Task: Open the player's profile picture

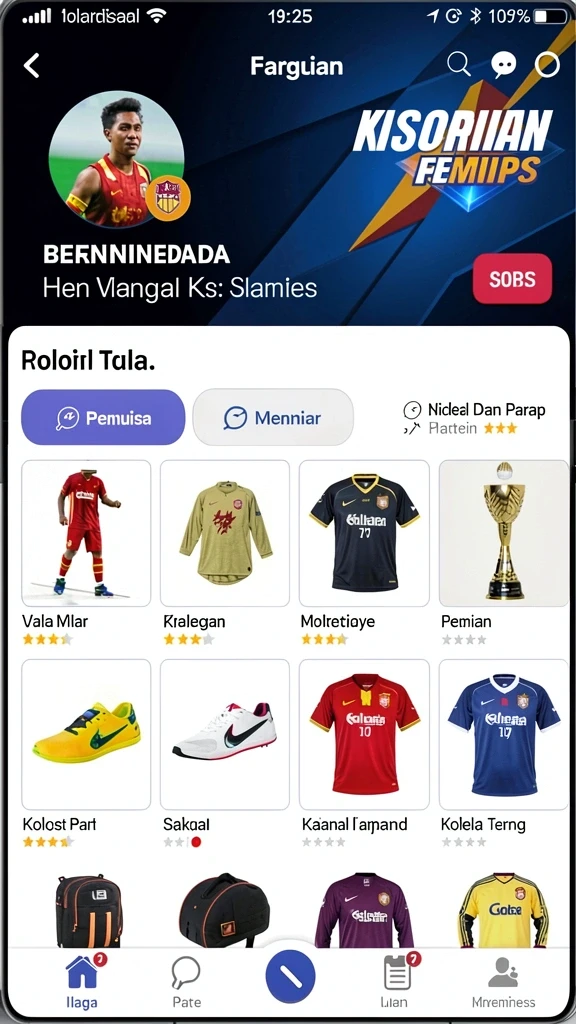Action: 116,159
